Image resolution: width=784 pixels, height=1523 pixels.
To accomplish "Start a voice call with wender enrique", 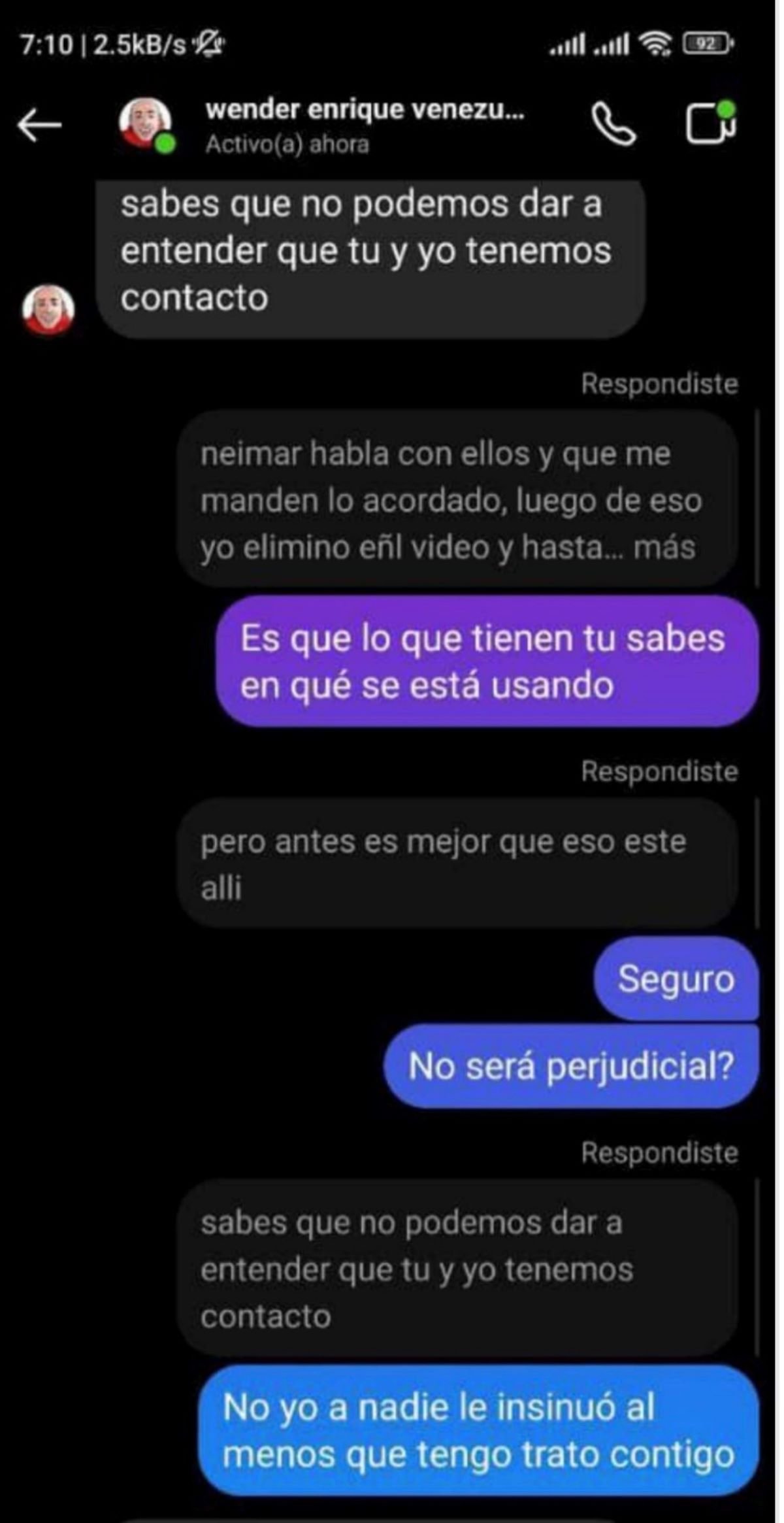I will pos(613,124).
